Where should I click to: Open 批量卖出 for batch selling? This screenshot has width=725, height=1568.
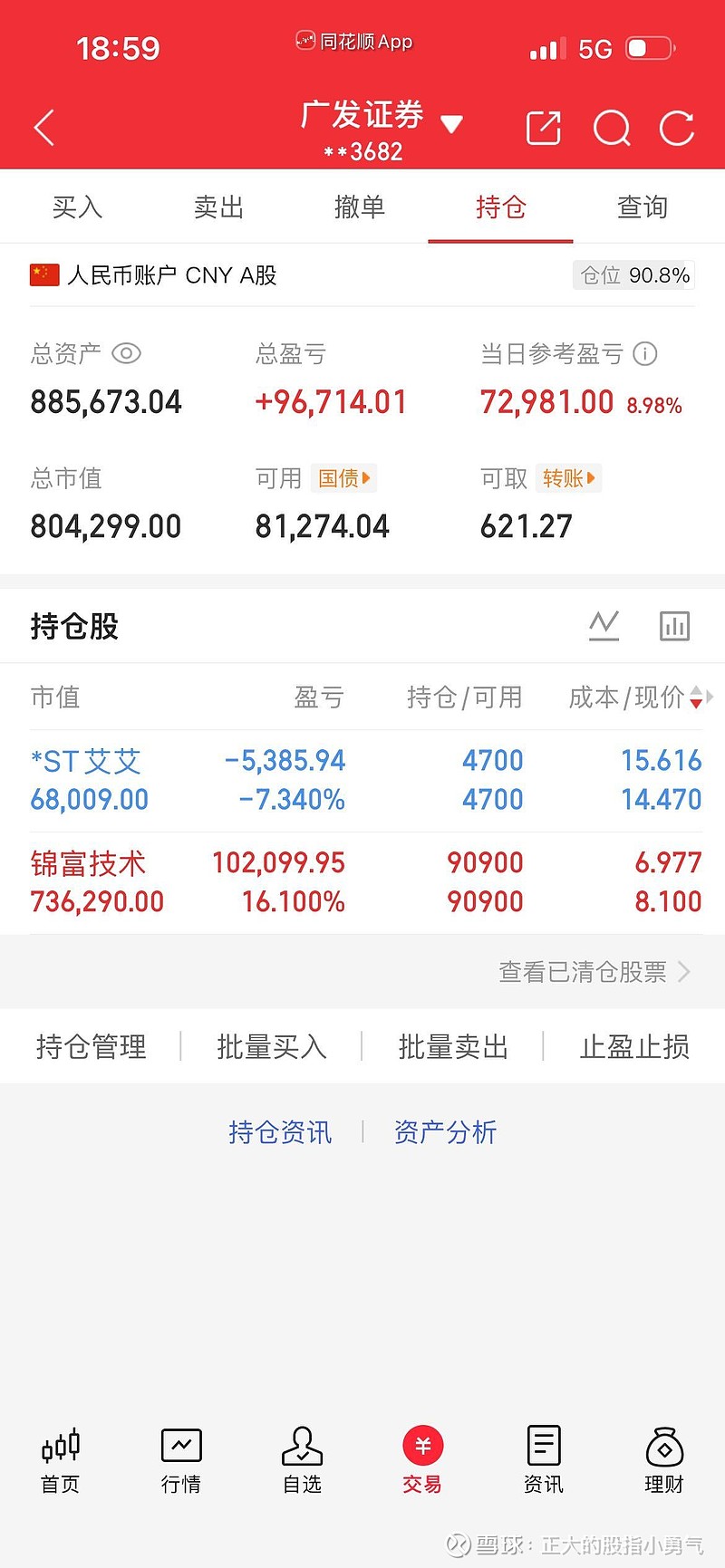[452, 1046]
